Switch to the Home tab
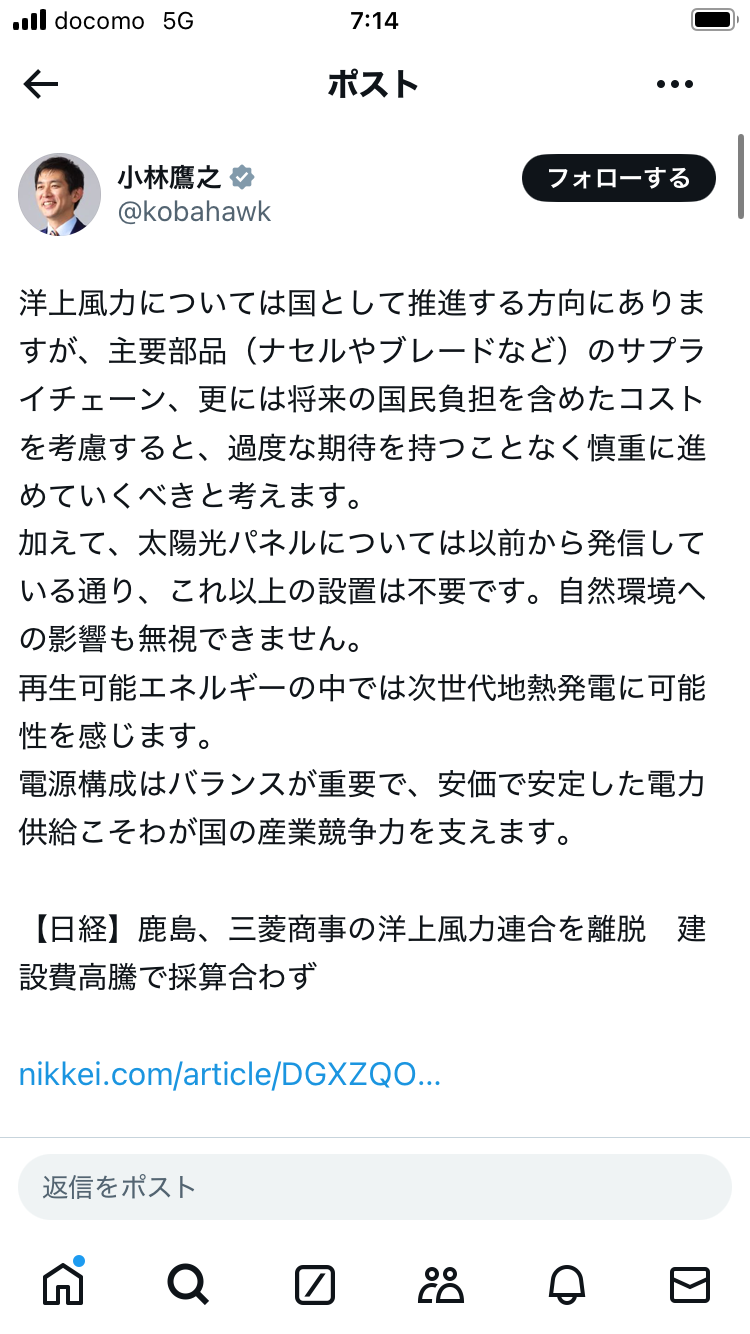The image size is (750, 1334). point(63,1283)
